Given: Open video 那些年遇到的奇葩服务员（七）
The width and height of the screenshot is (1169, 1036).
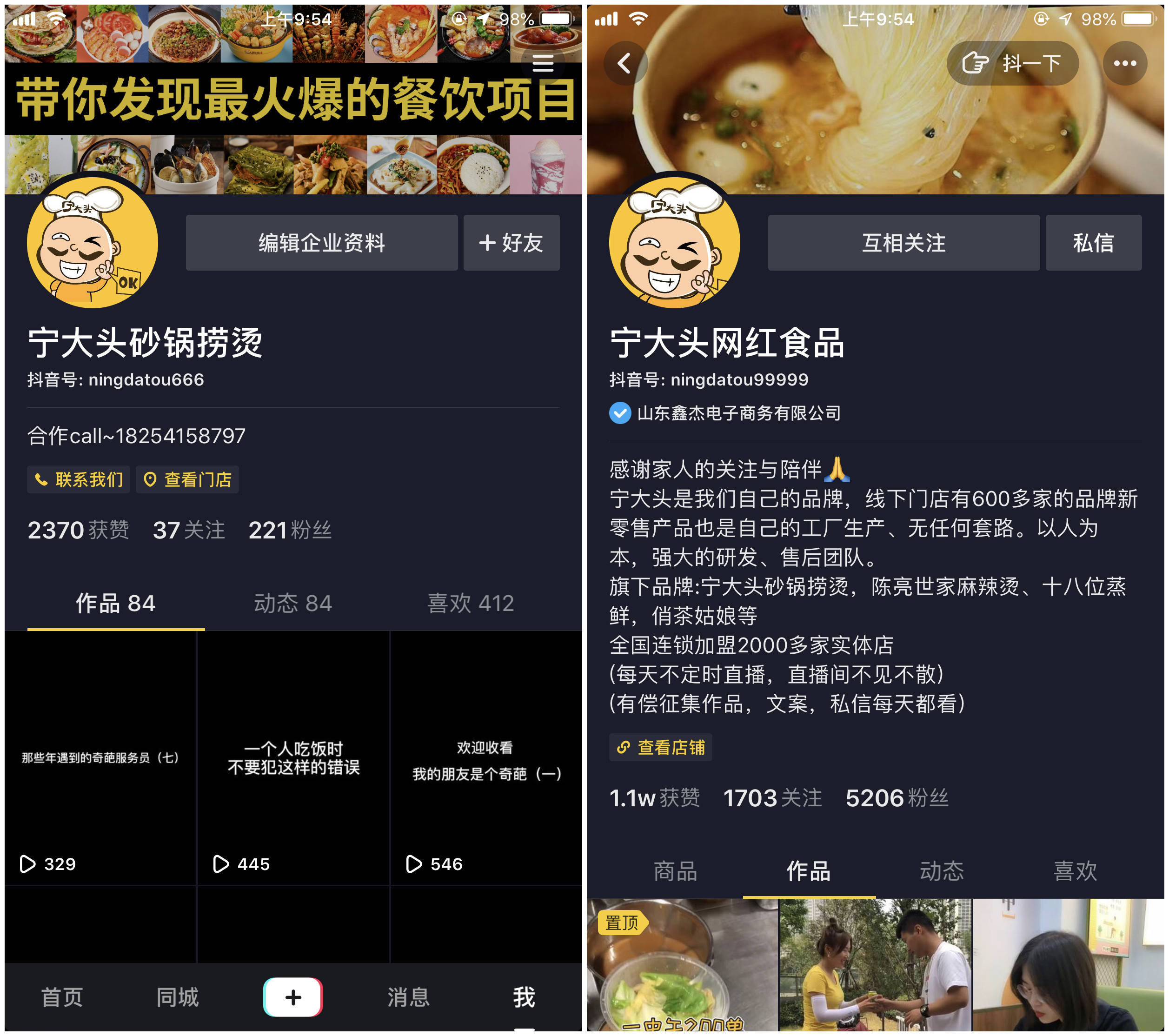Looking at the screenshot, I should [x=100, y=758].
